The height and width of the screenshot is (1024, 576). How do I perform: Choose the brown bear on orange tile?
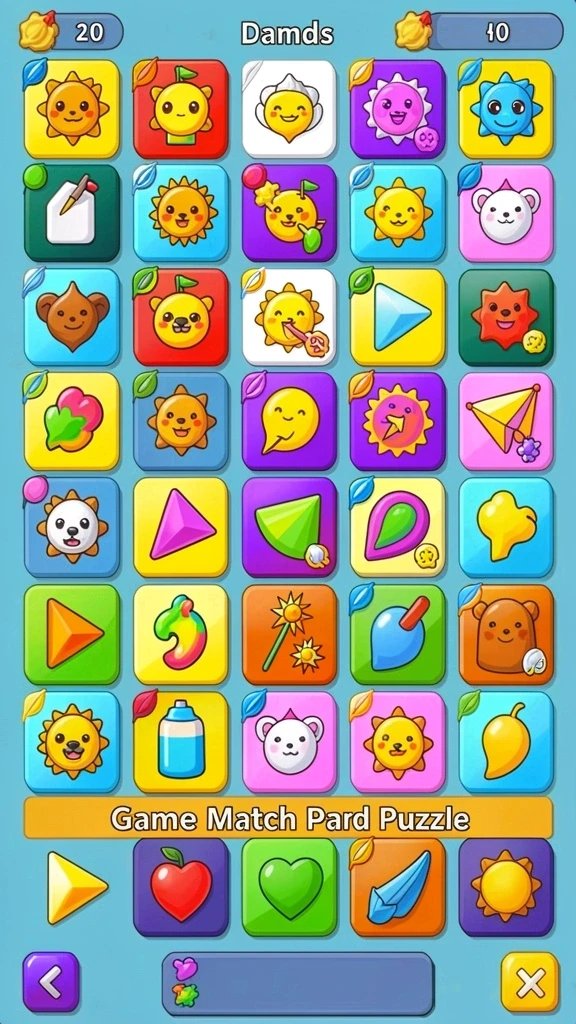(x=506, y=635)
